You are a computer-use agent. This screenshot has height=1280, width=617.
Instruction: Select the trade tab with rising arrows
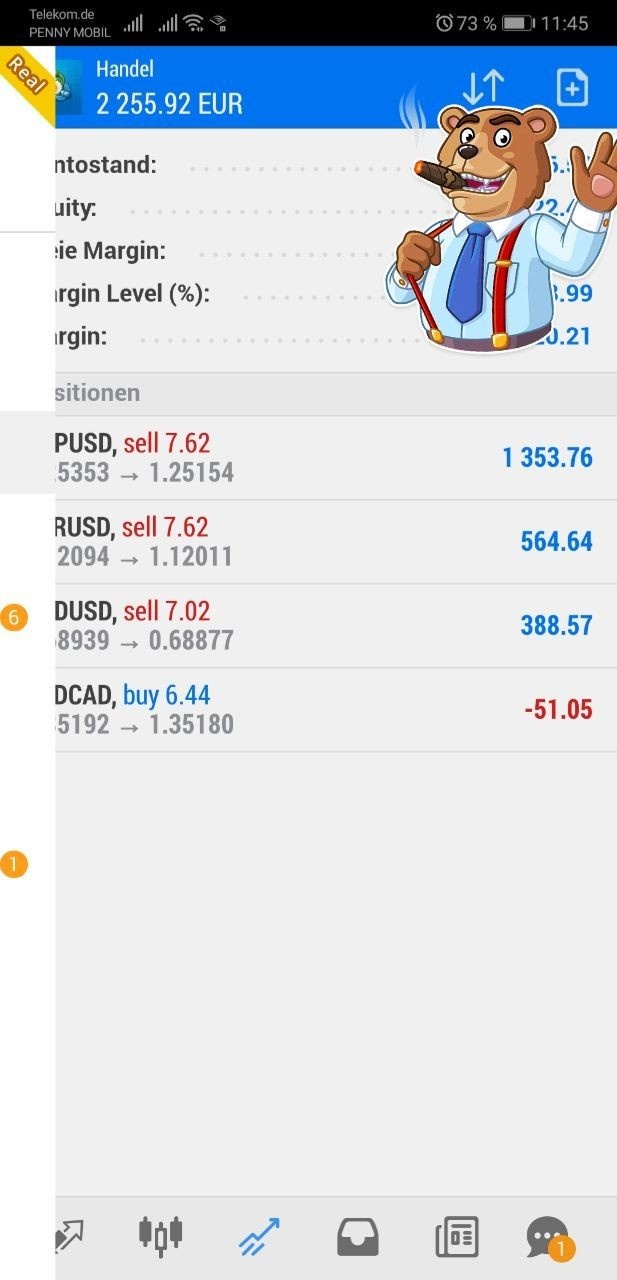(260, 1236)
